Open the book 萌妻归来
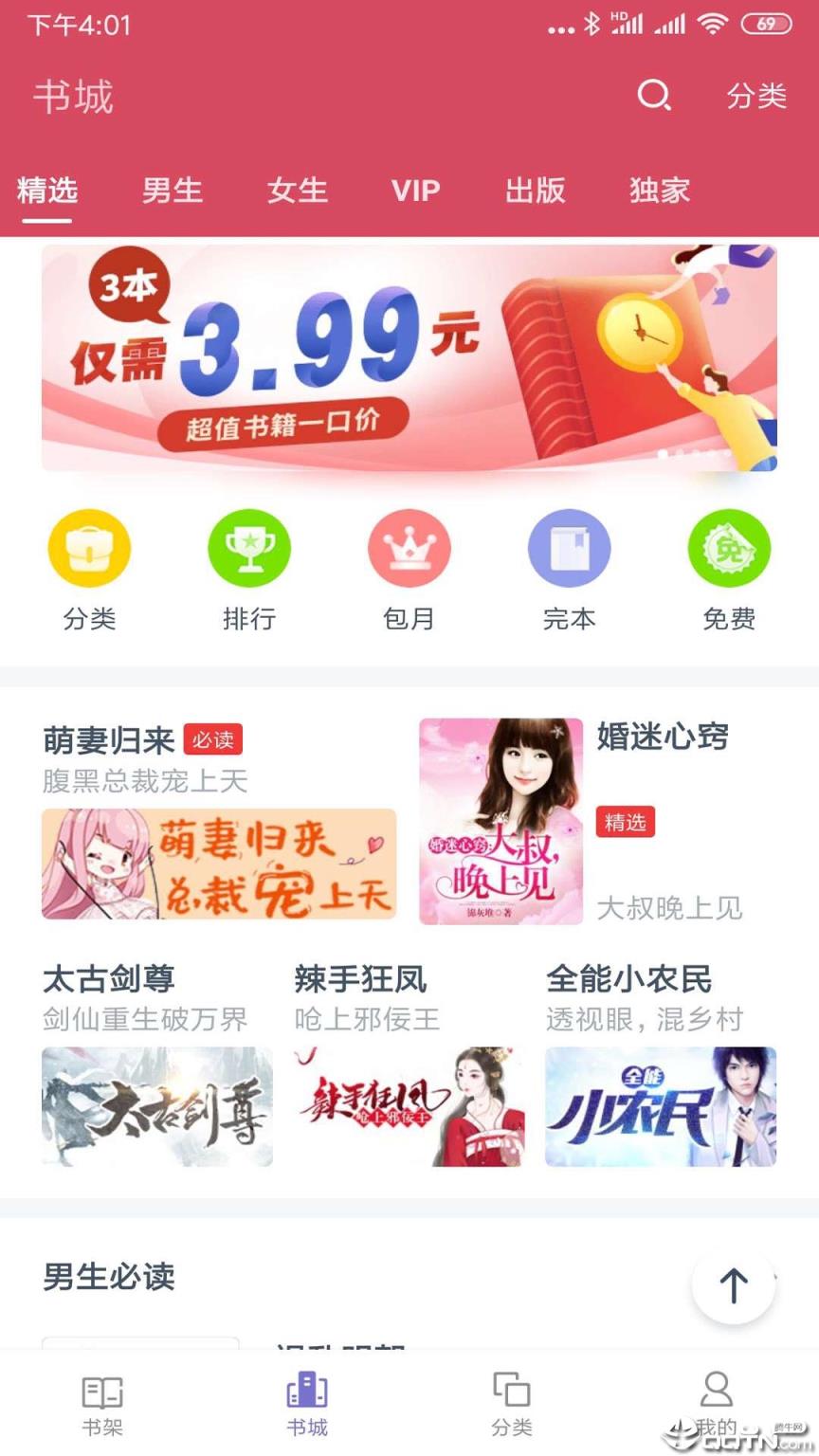The width and height of the screenshot is (819, 1456). click(x=104, y=739)
